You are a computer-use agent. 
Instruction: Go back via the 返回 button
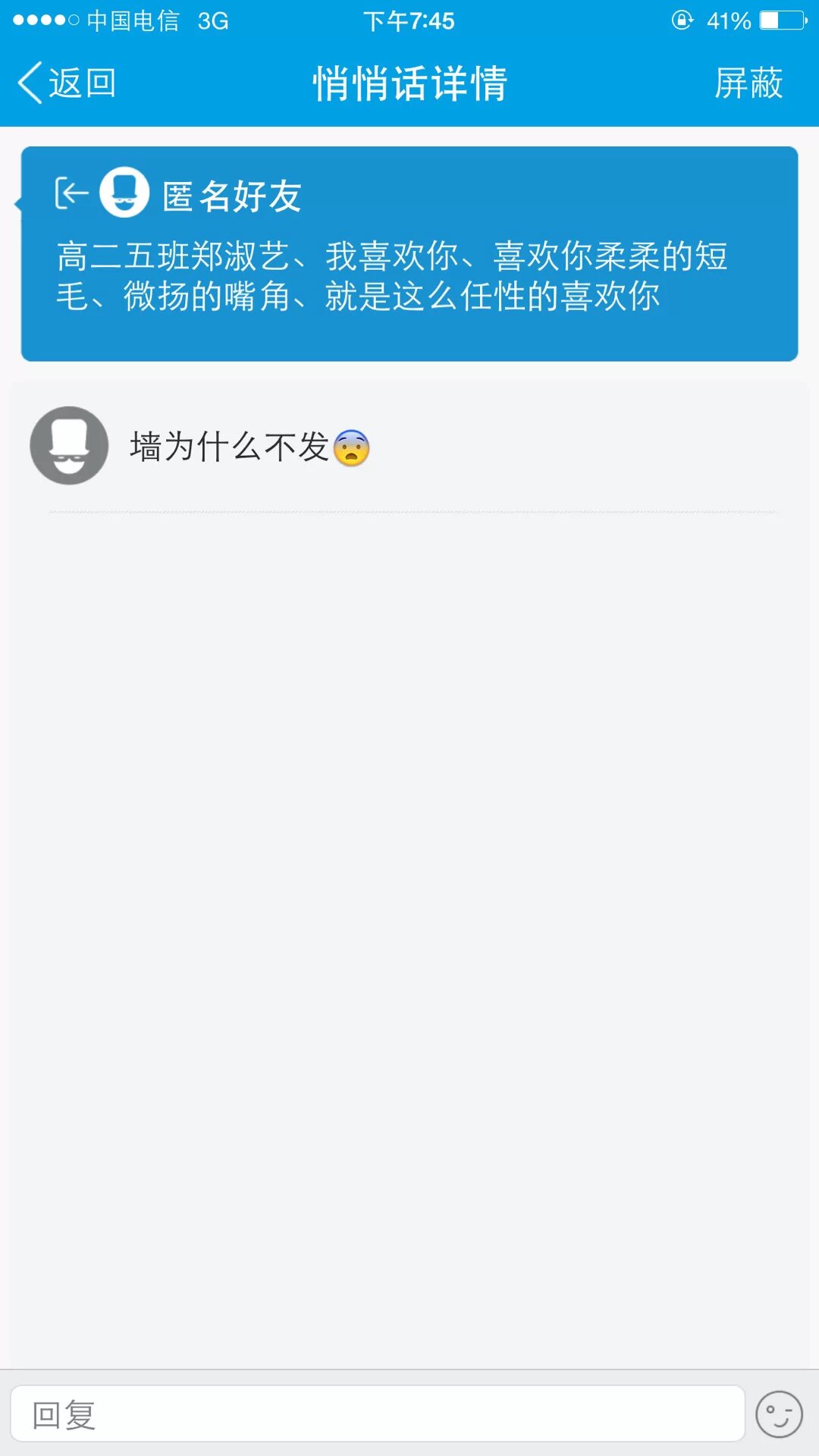(67, 83)
